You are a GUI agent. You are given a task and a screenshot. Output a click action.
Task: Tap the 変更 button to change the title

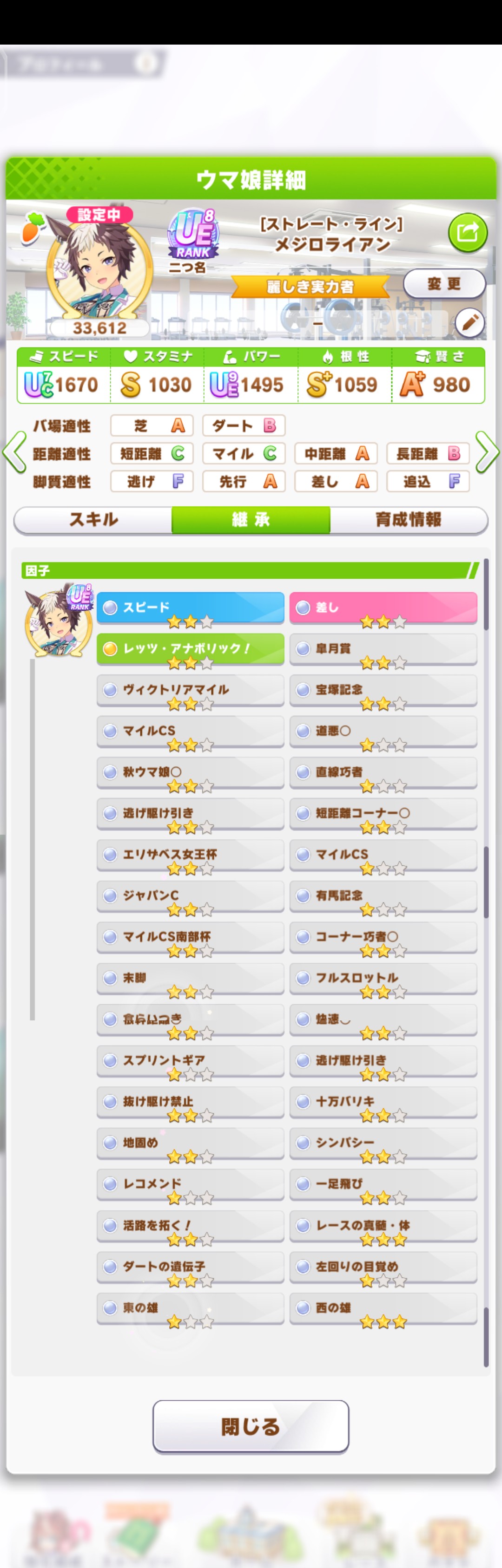coord(444,284)
